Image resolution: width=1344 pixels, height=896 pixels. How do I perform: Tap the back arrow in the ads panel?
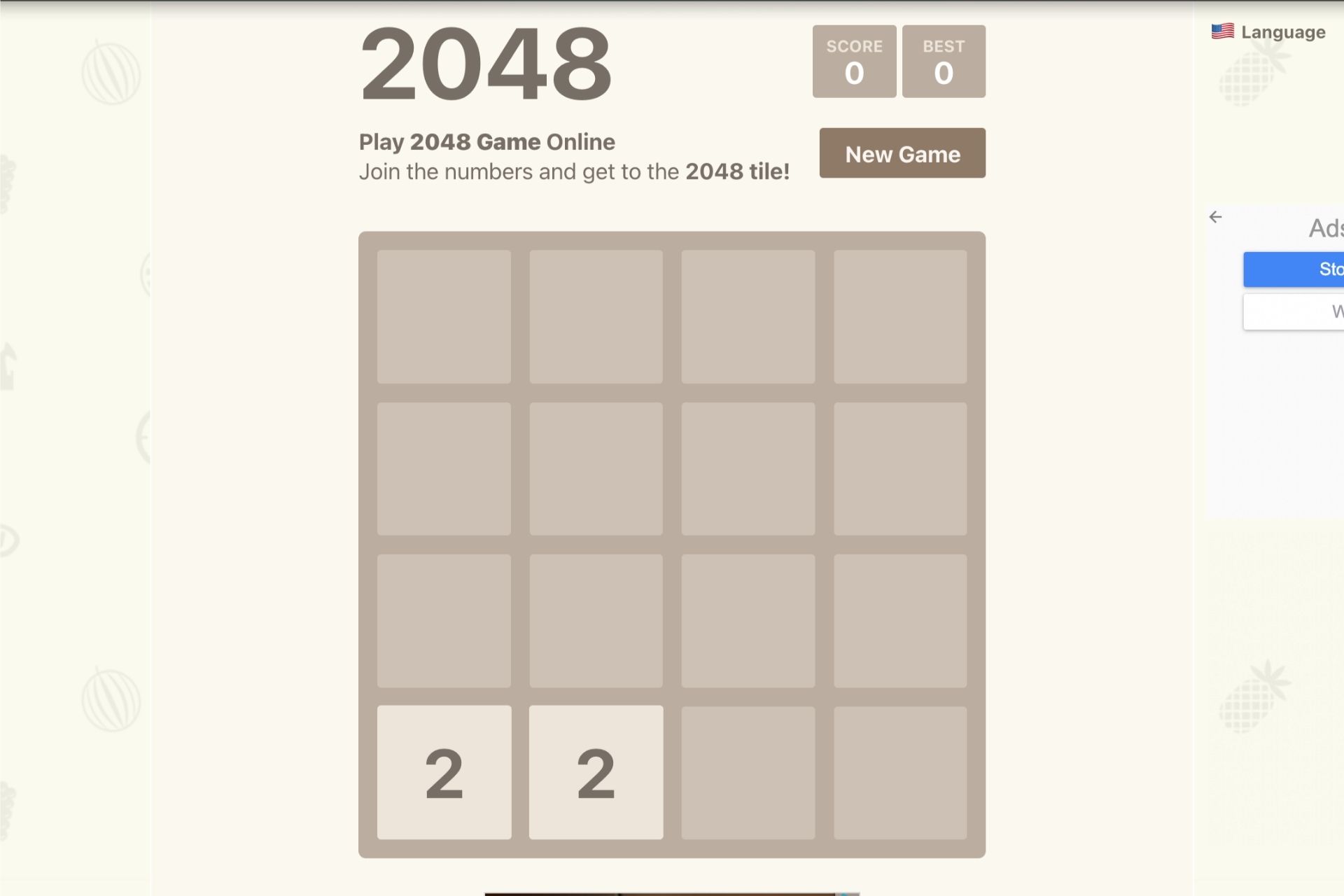click(x=1215, y=217)
